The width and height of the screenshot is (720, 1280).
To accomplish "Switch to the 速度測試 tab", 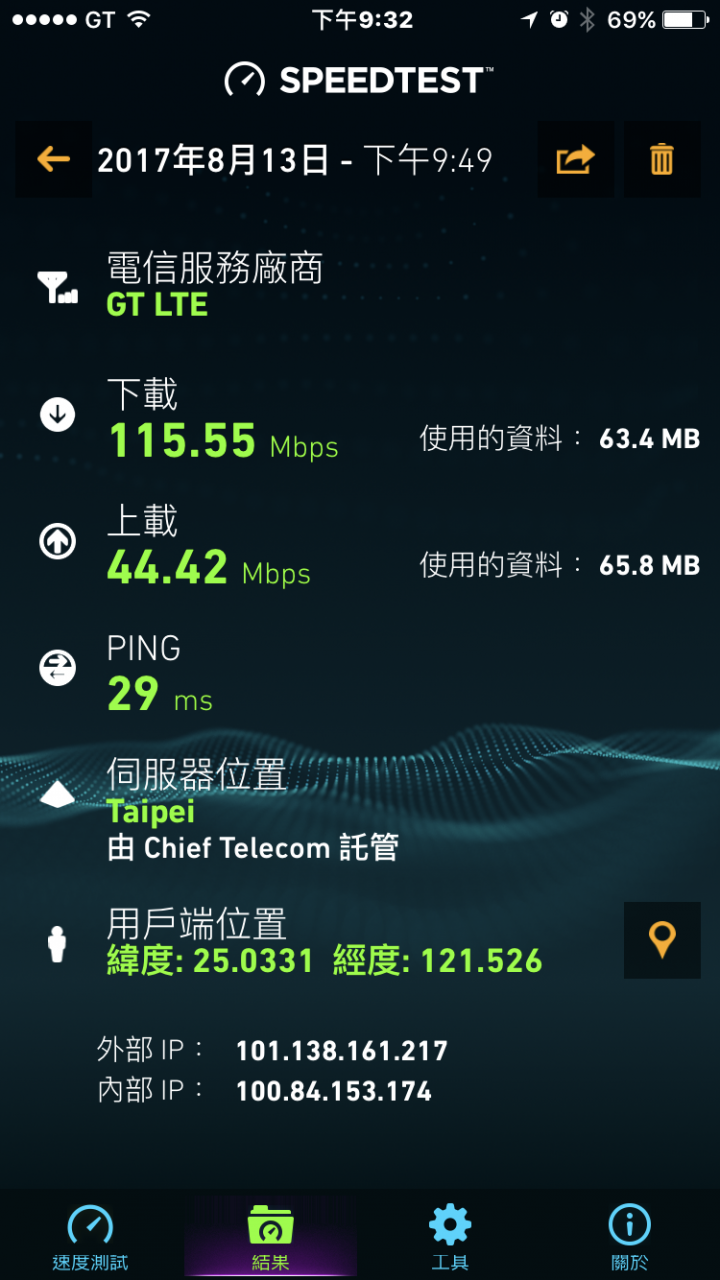I will 90,1237.
